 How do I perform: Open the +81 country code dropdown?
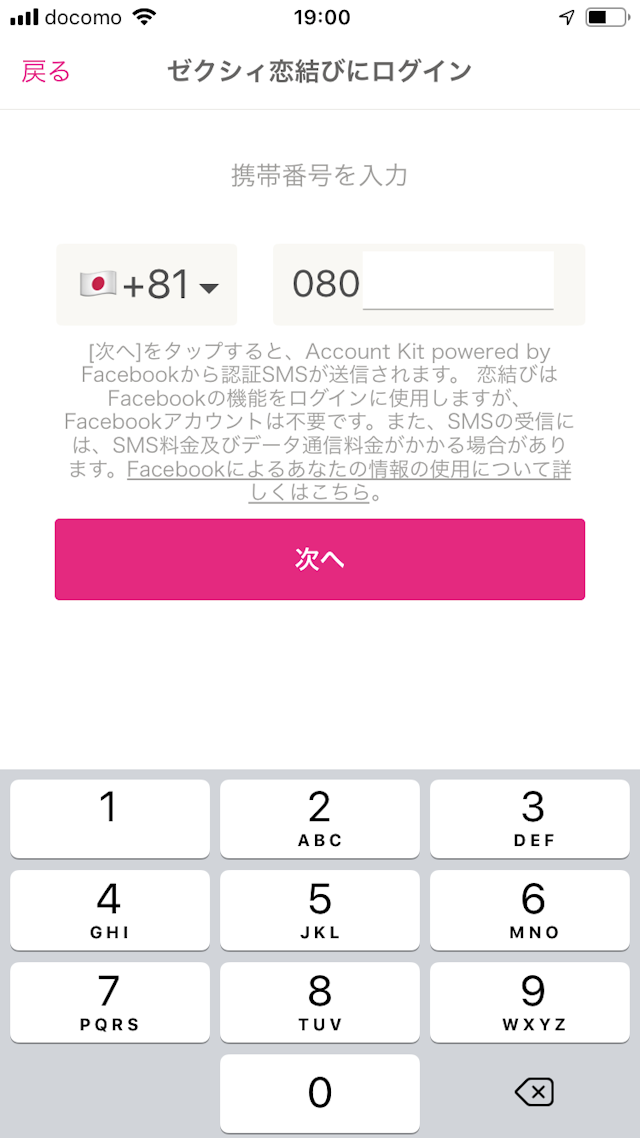(147, 285)
